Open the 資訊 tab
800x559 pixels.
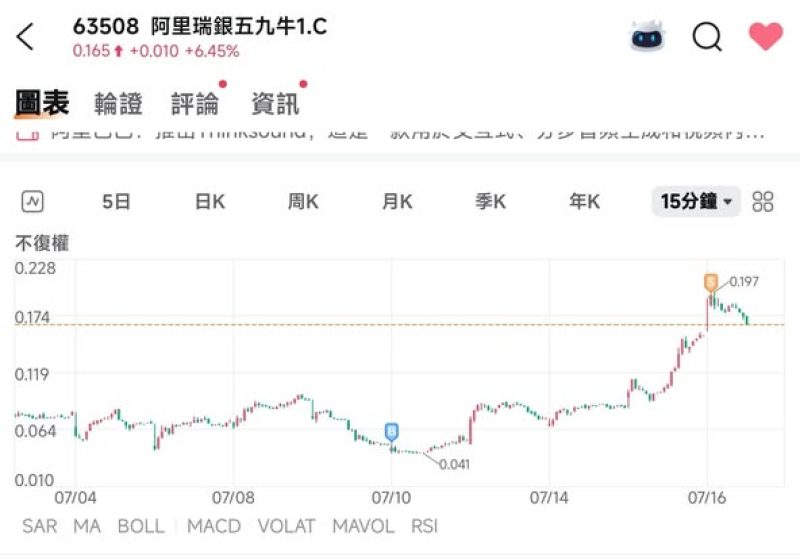pyautogui.click(x=274, y=103)
